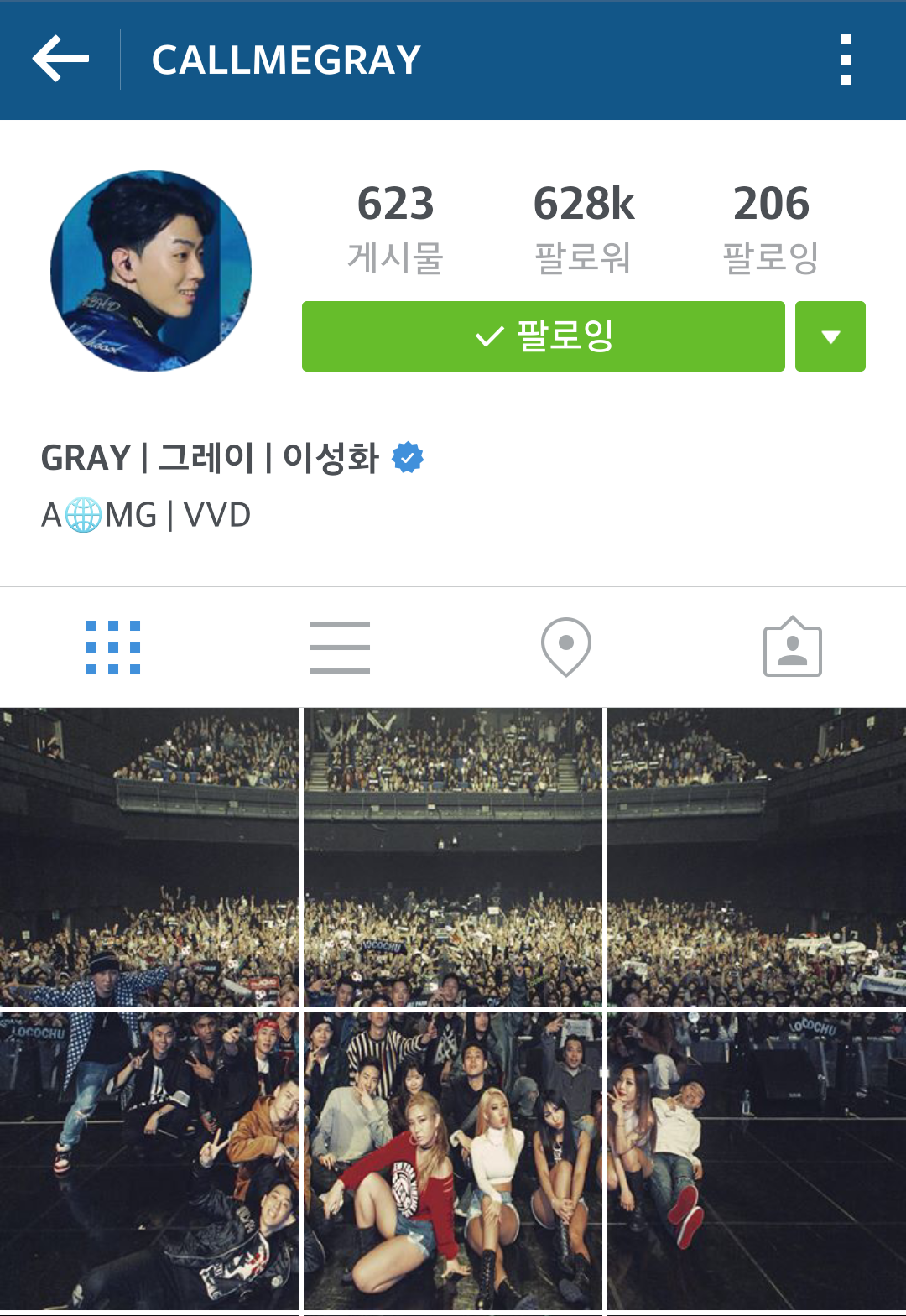Open the bottom-left group photo tile
The height and width of the screenshot is (1316, 906).
coord(148,1160)
